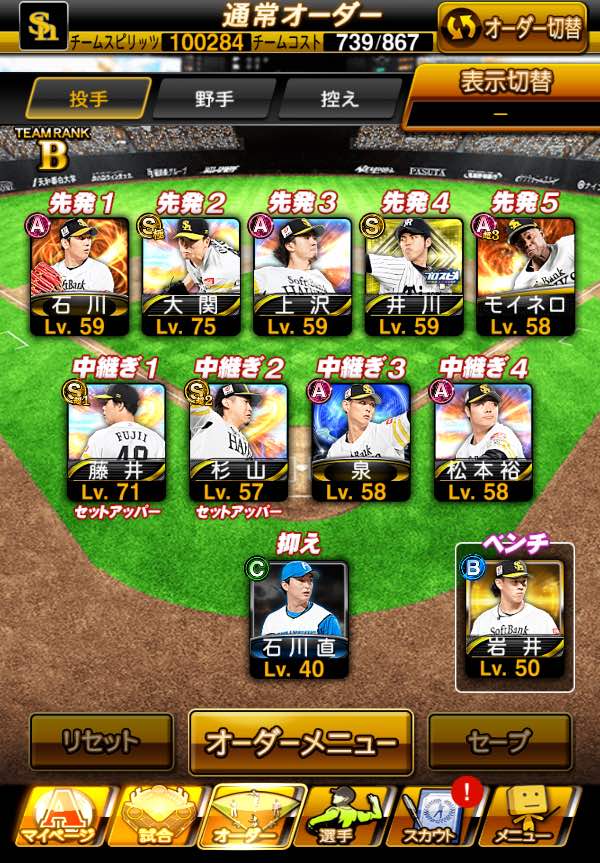Open reliever card 藤井 Lv. 71
The width and height of the screenshot is (600, 863).
tap(116, 442)
